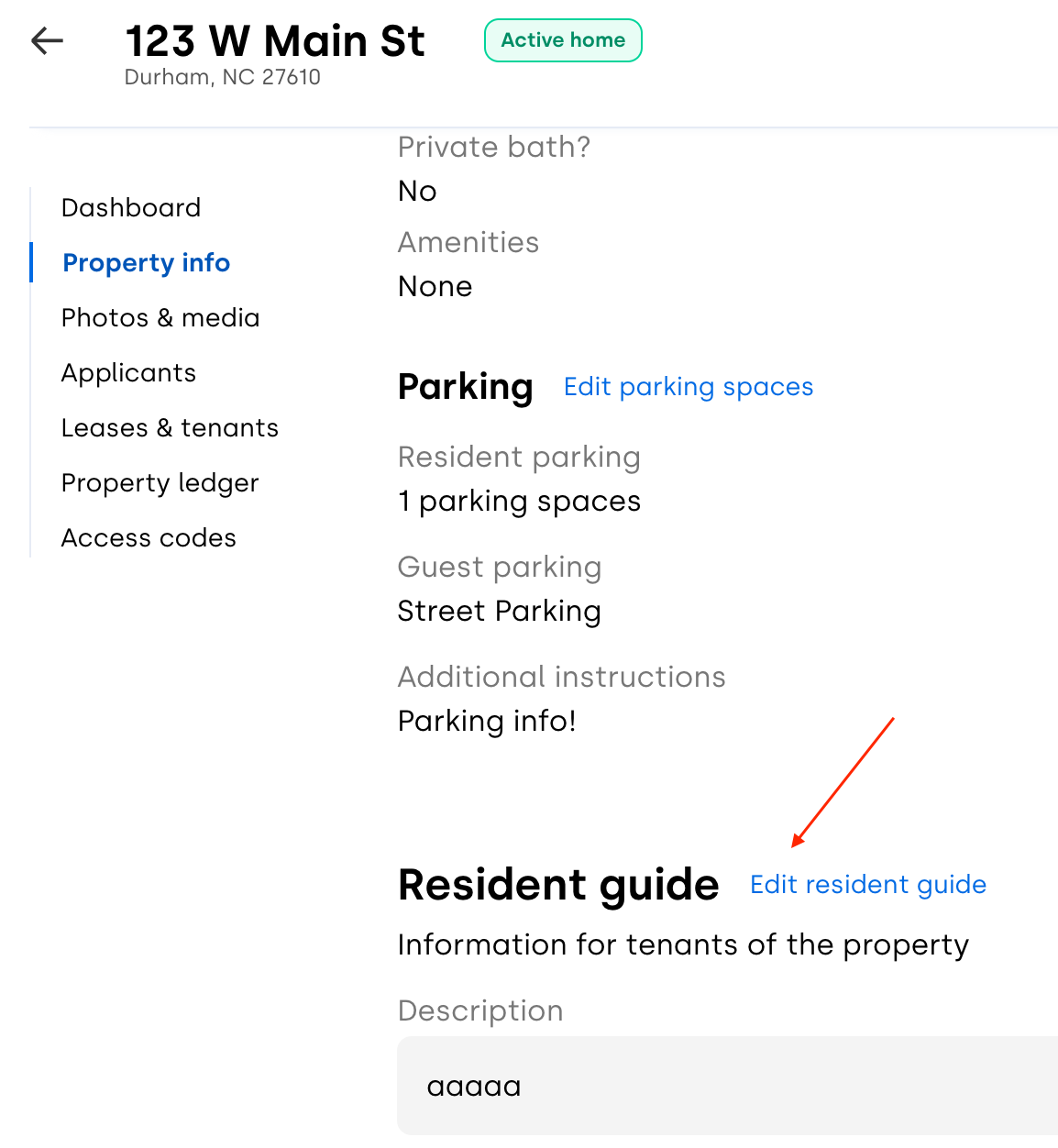This screenshot has width=1058, height=1148.
Task: Click the Amenities value showing None
Action: [435, 286]
